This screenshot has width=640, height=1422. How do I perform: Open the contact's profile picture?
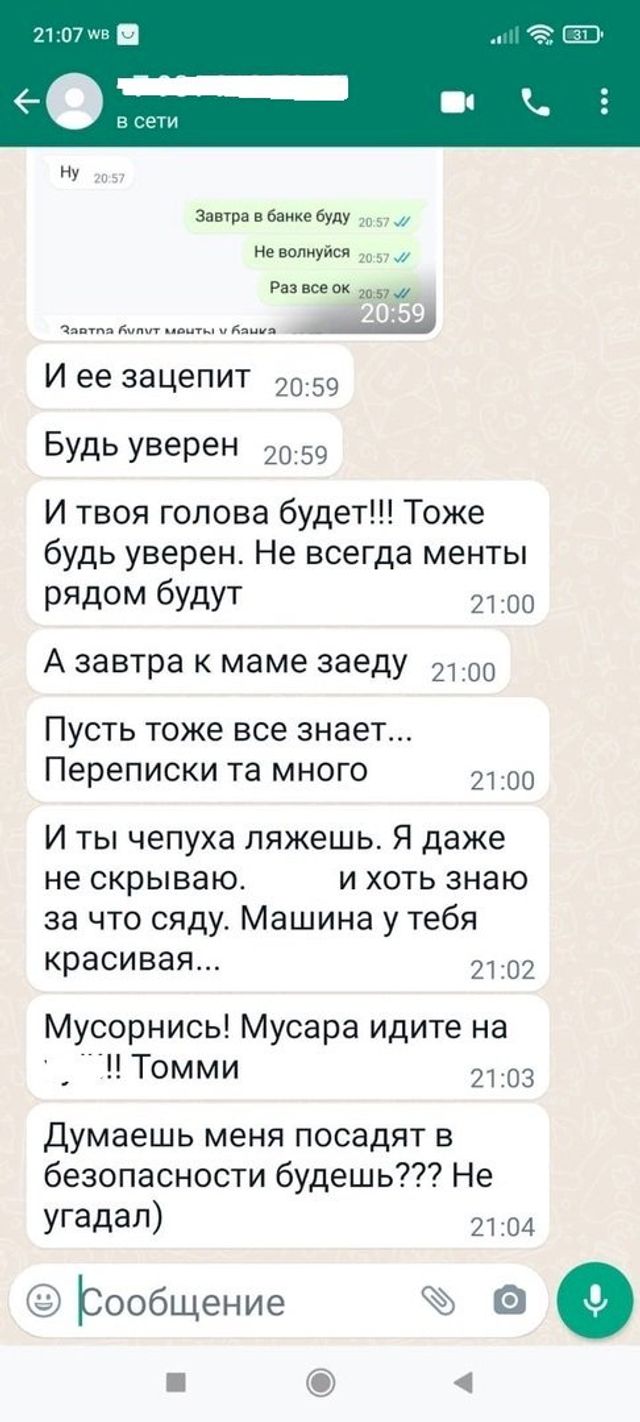(75, 102)
